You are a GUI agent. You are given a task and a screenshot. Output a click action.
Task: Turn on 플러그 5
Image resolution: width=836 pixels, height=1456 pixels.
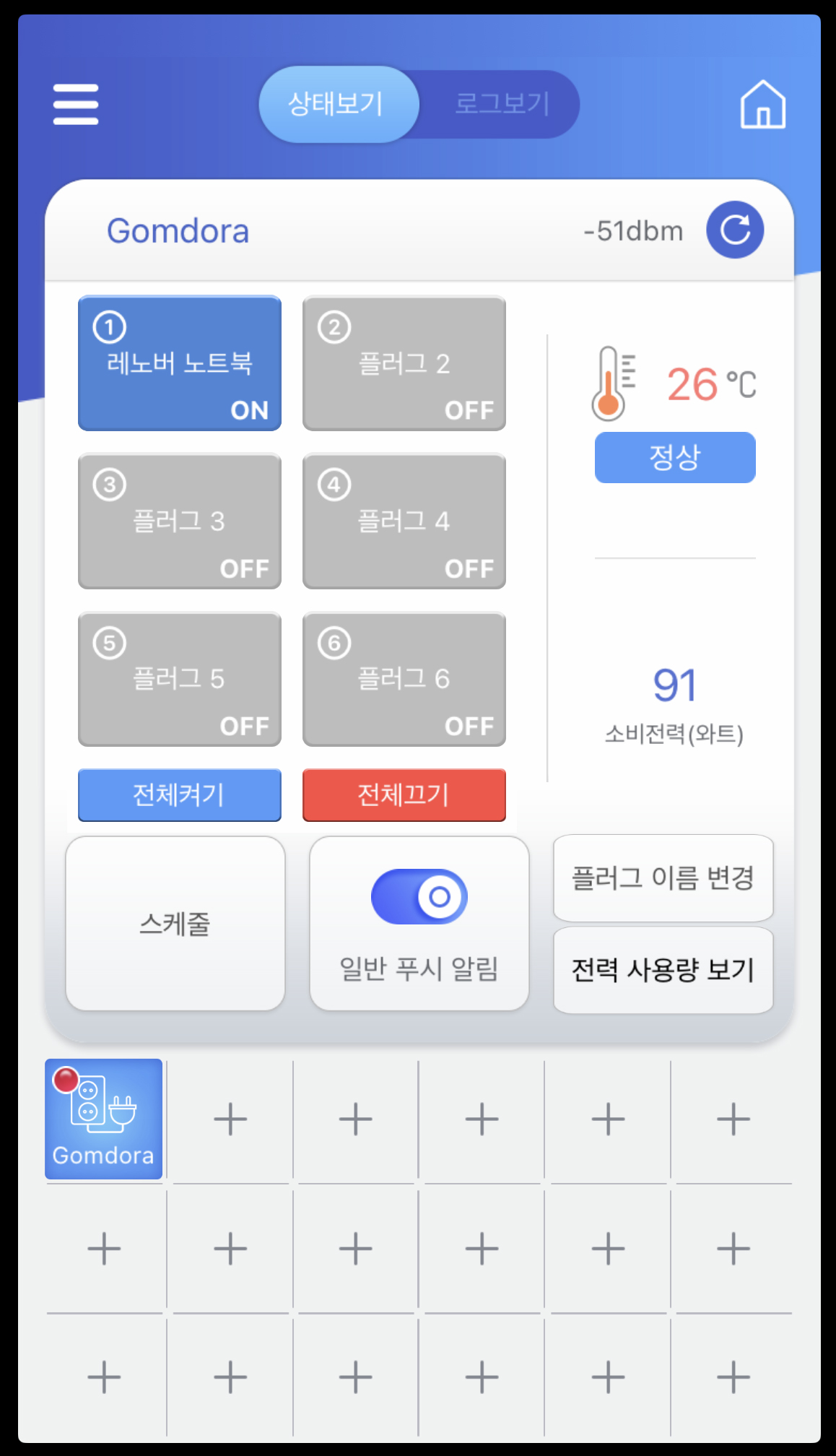pyautogui.click(x=179, y=679)
